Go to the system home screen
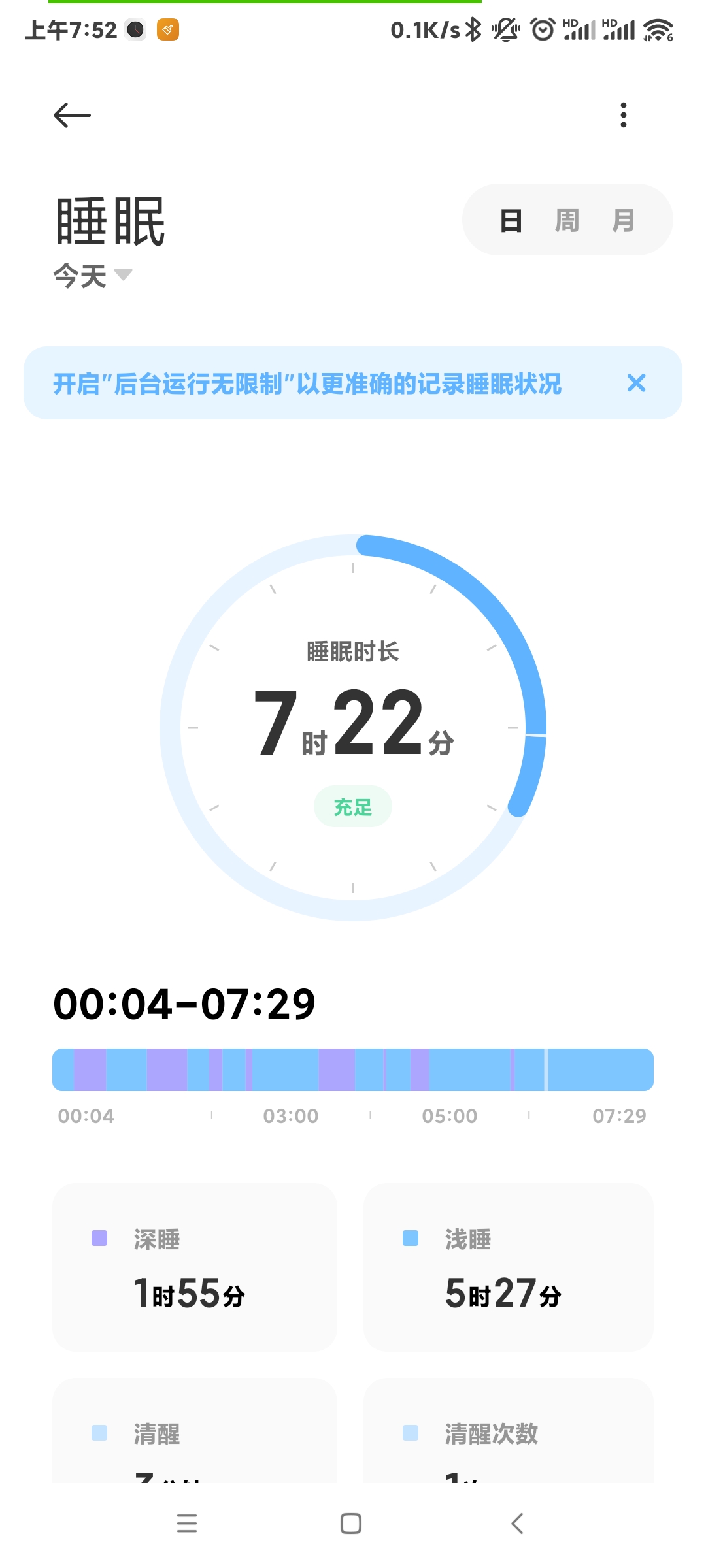Screen dimensions: 706x1568 [351, 1524]
